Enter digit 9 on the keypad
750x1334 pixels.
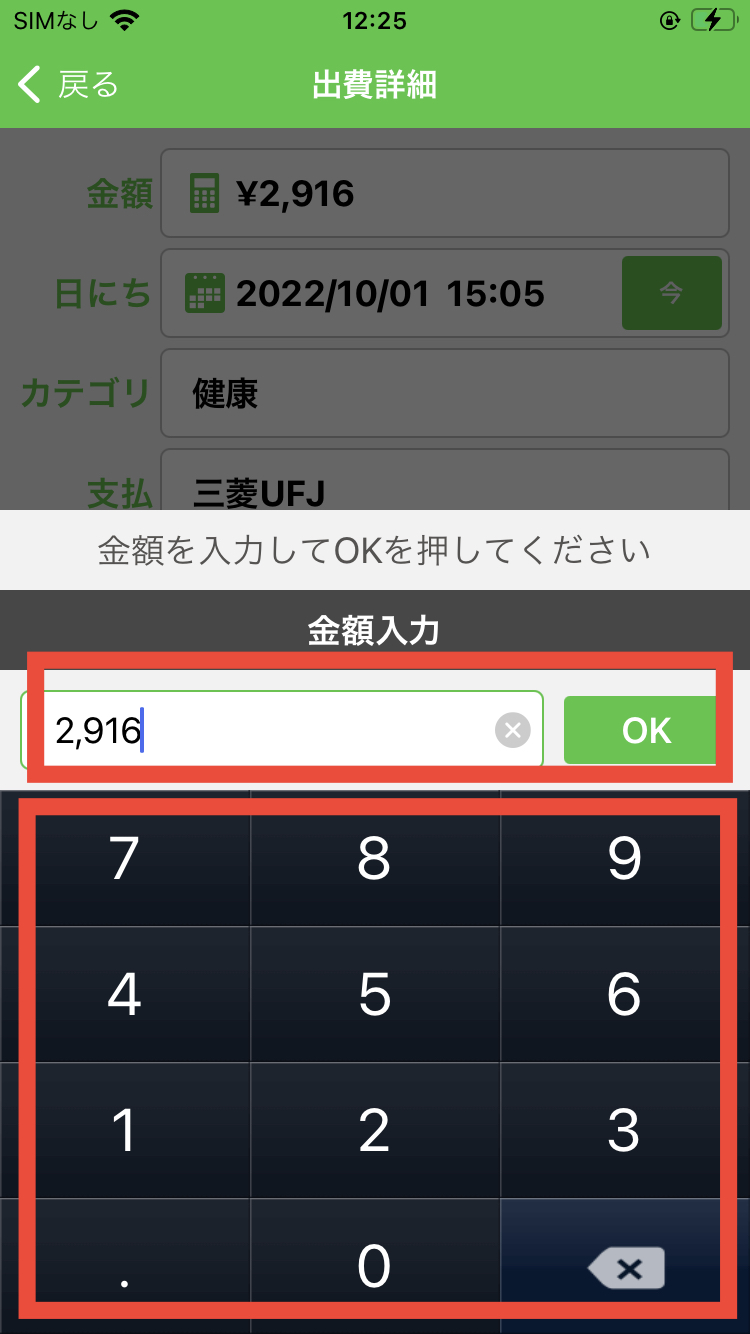click(624, 858)
